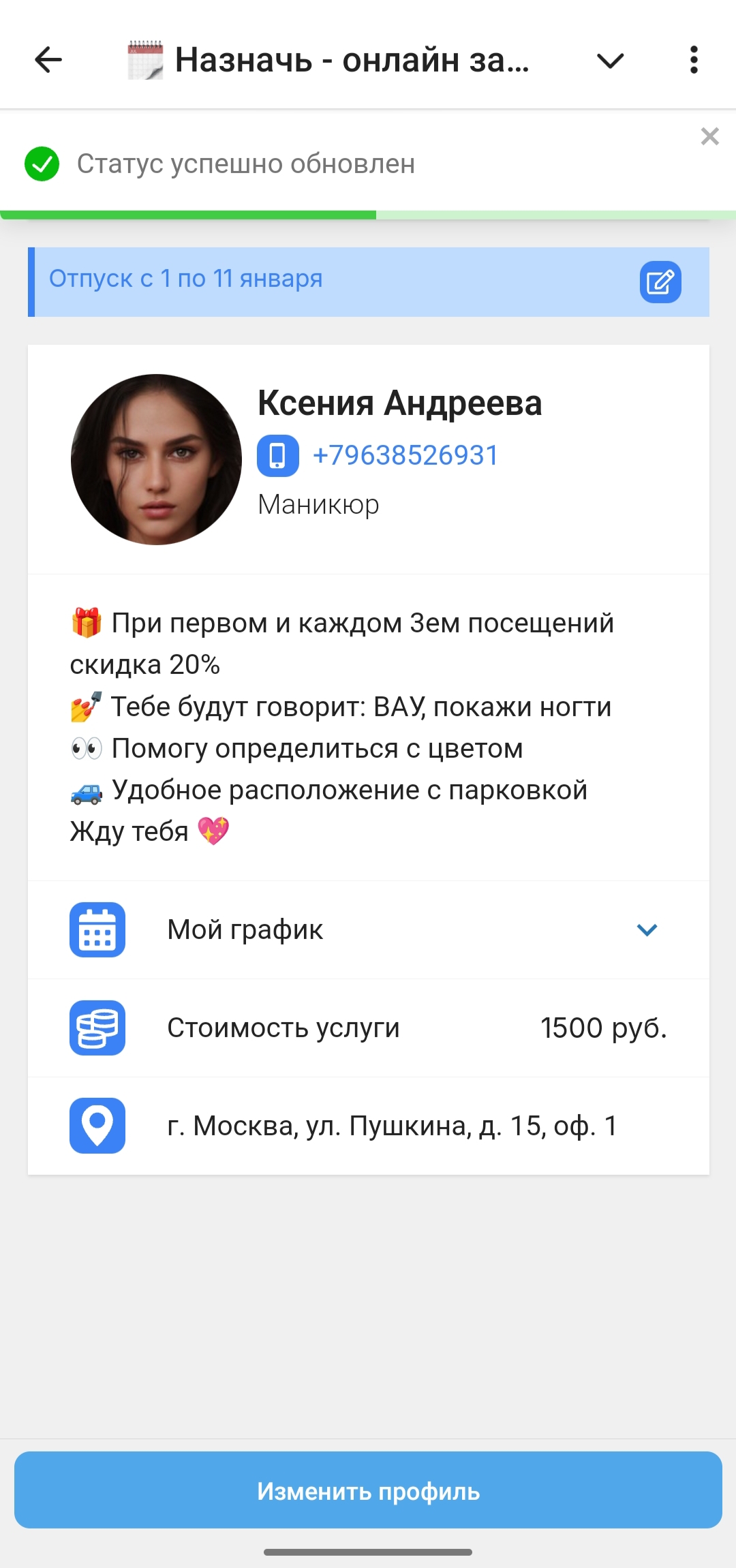Image resolution: width=736 pixels, height=1568 pixels.
Task: Open the three-dot overflow menu
Action: 694,60
